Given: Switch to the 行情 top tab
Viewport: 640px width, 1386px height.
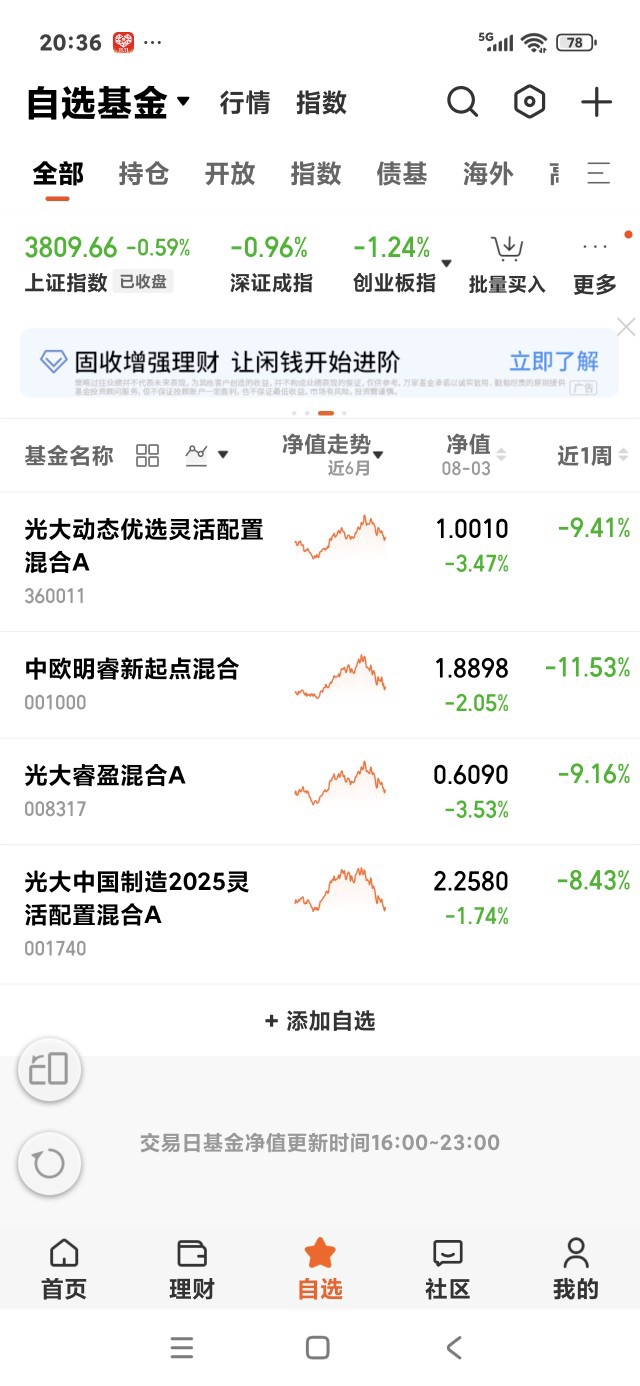Looking at the screenshot, I should (x=245, y=102).
